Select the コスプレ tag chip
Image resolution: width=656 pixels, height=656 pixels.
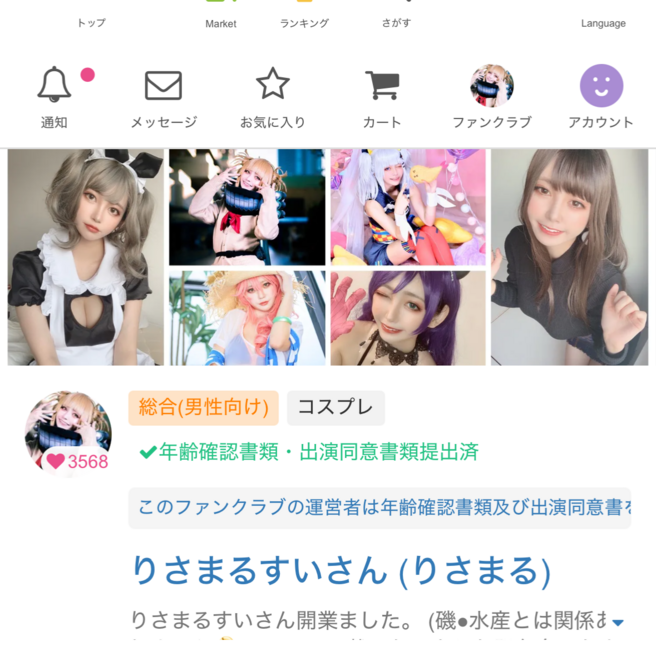(335, 407)
